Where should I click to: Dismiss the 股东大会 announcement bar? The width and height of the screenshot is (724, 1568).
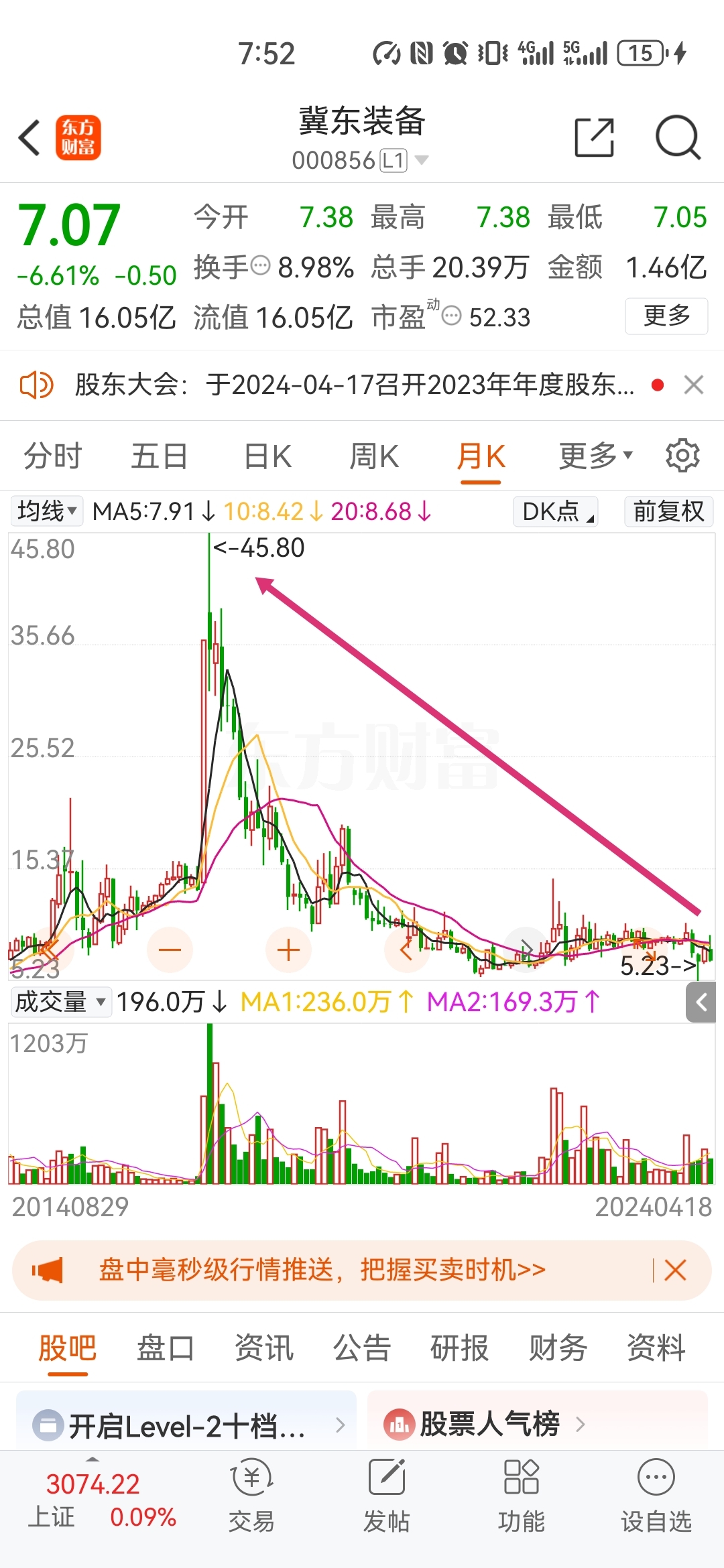click(x=694, y=385)
